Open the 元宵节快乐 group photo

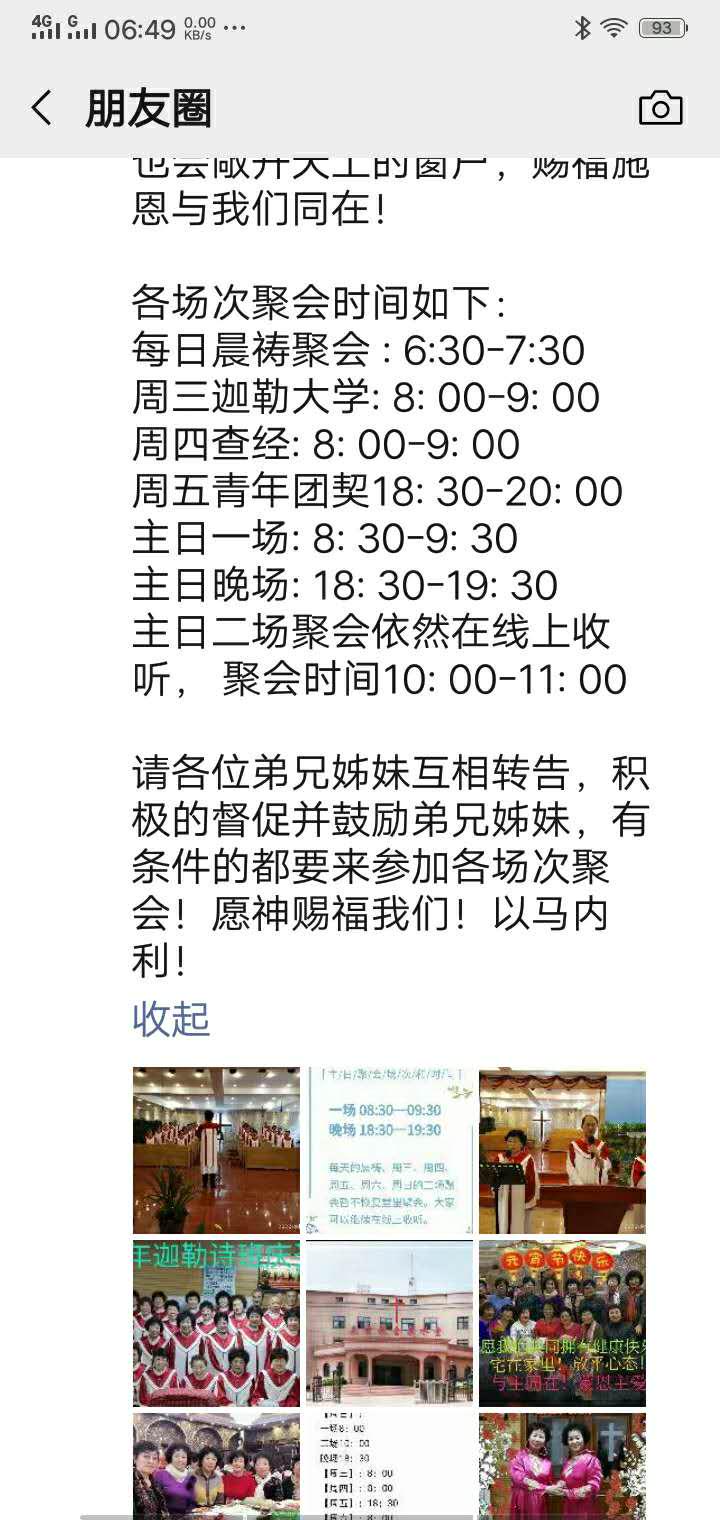pos(562,1323)
